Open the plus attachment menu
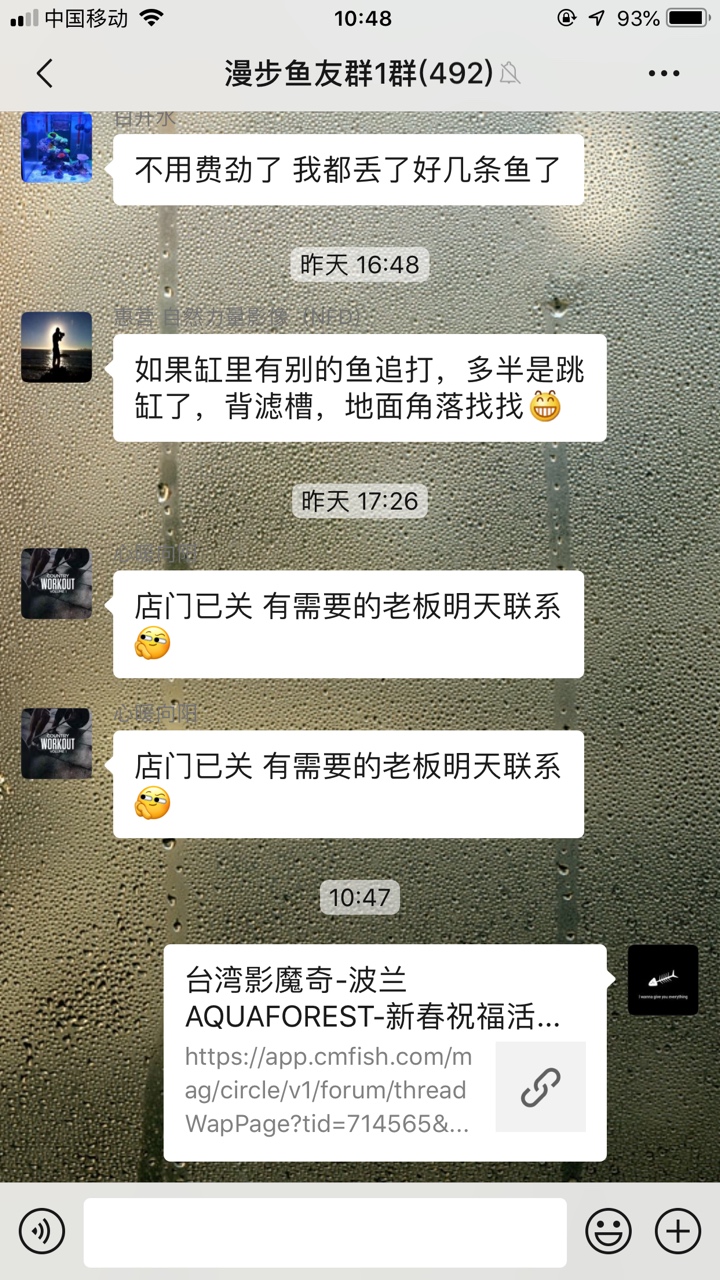Screen dimensions: 720x1280 tap(677, 1229)
